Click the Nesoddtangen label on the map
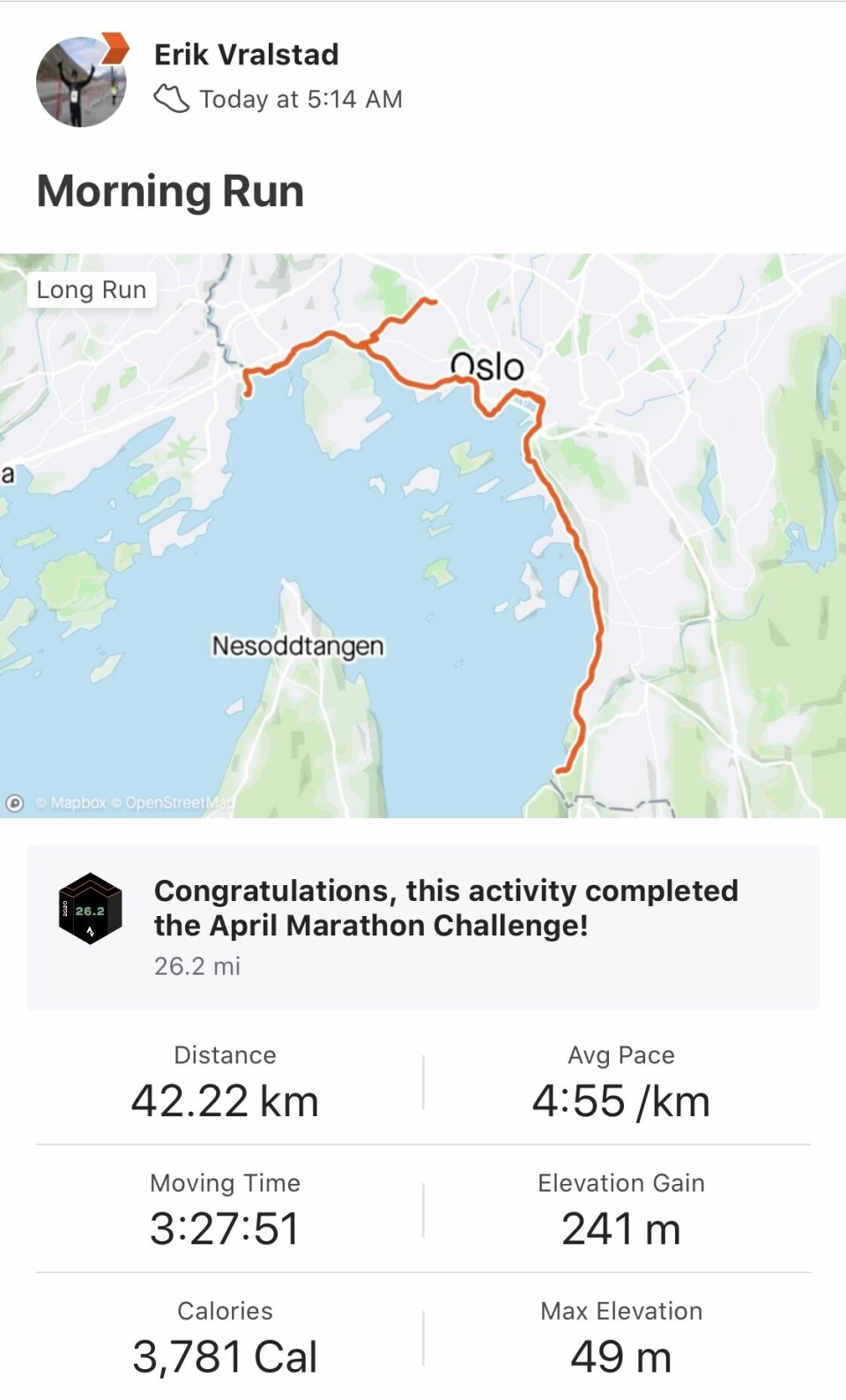The width and height of the screenshot is (846, 1400). [x=297, y=645]
